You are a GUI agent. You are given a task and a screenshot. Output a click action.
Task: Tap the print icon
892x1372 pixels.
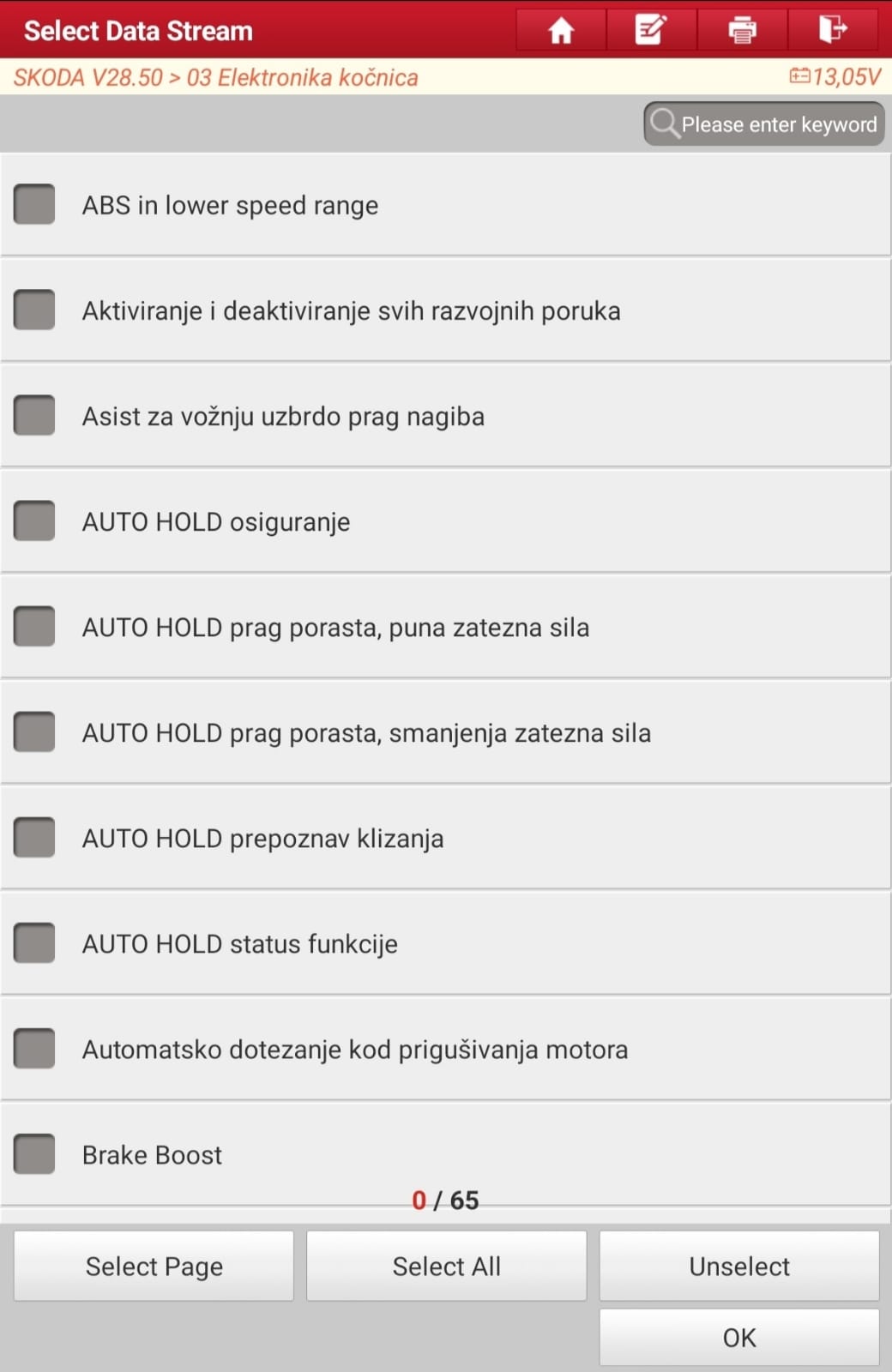(x=742, y=31)
